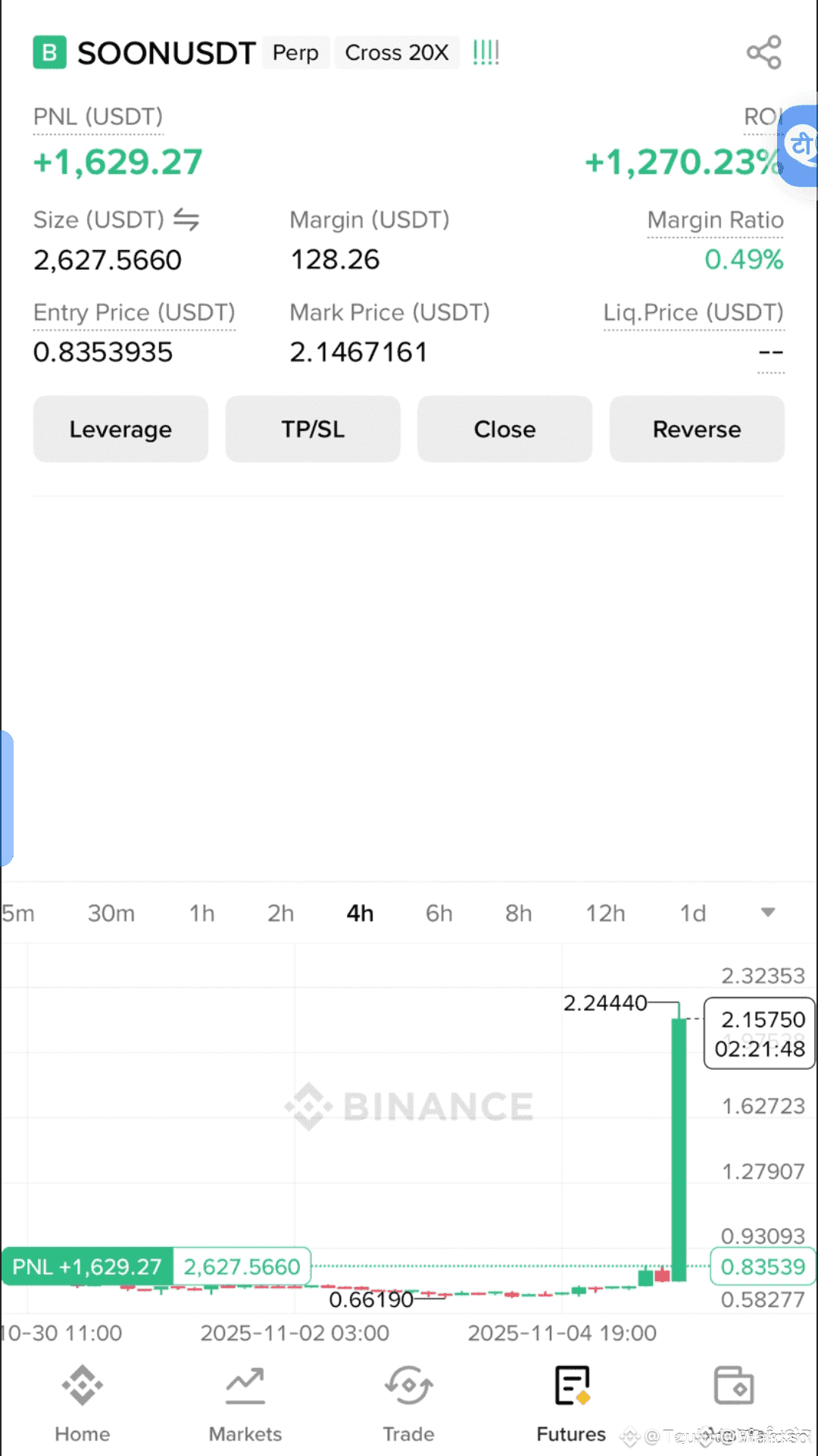Switch size unit next to Size (USDT)
818x1456 pixels.
(x=186, y=220)
